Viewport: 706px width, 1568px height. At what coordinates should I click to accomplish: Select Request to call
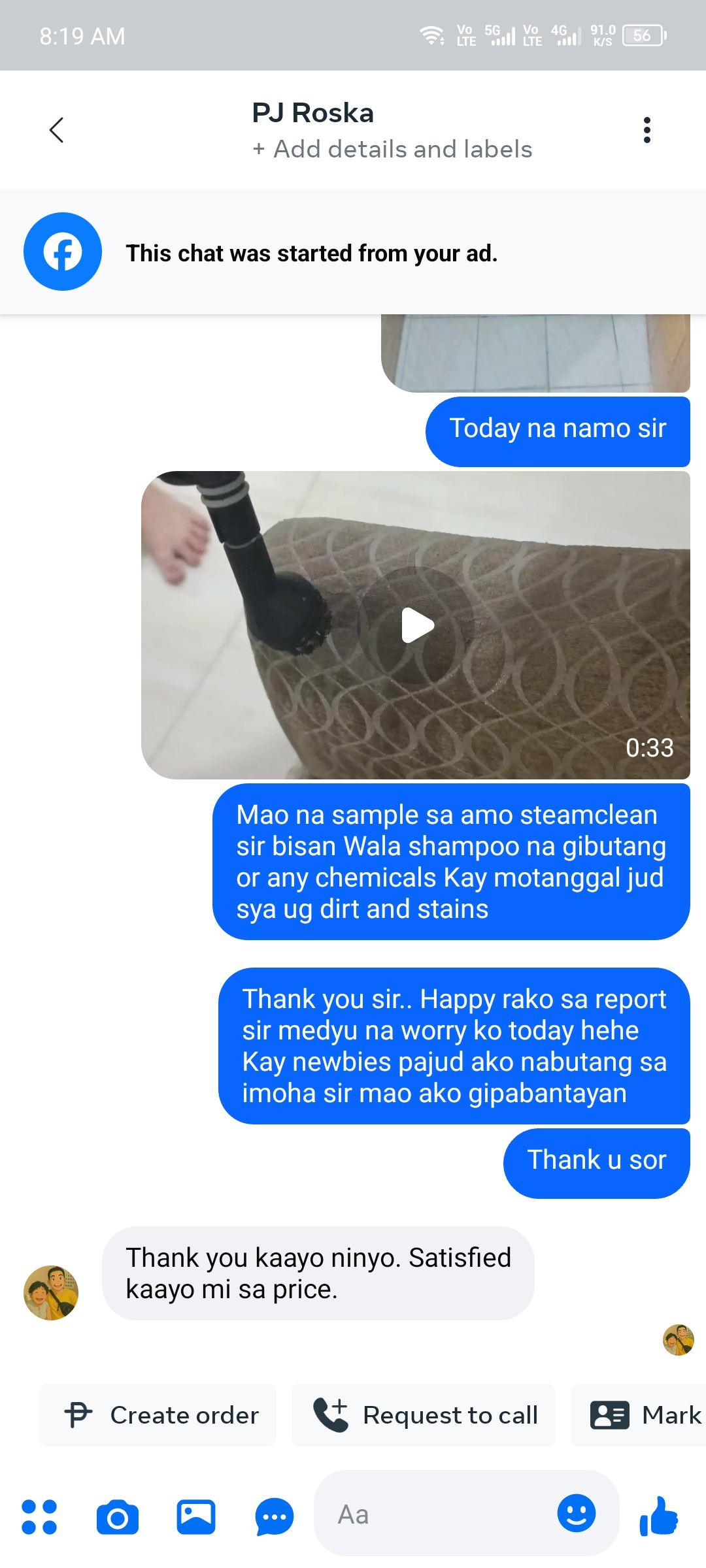coord(423,1414)
